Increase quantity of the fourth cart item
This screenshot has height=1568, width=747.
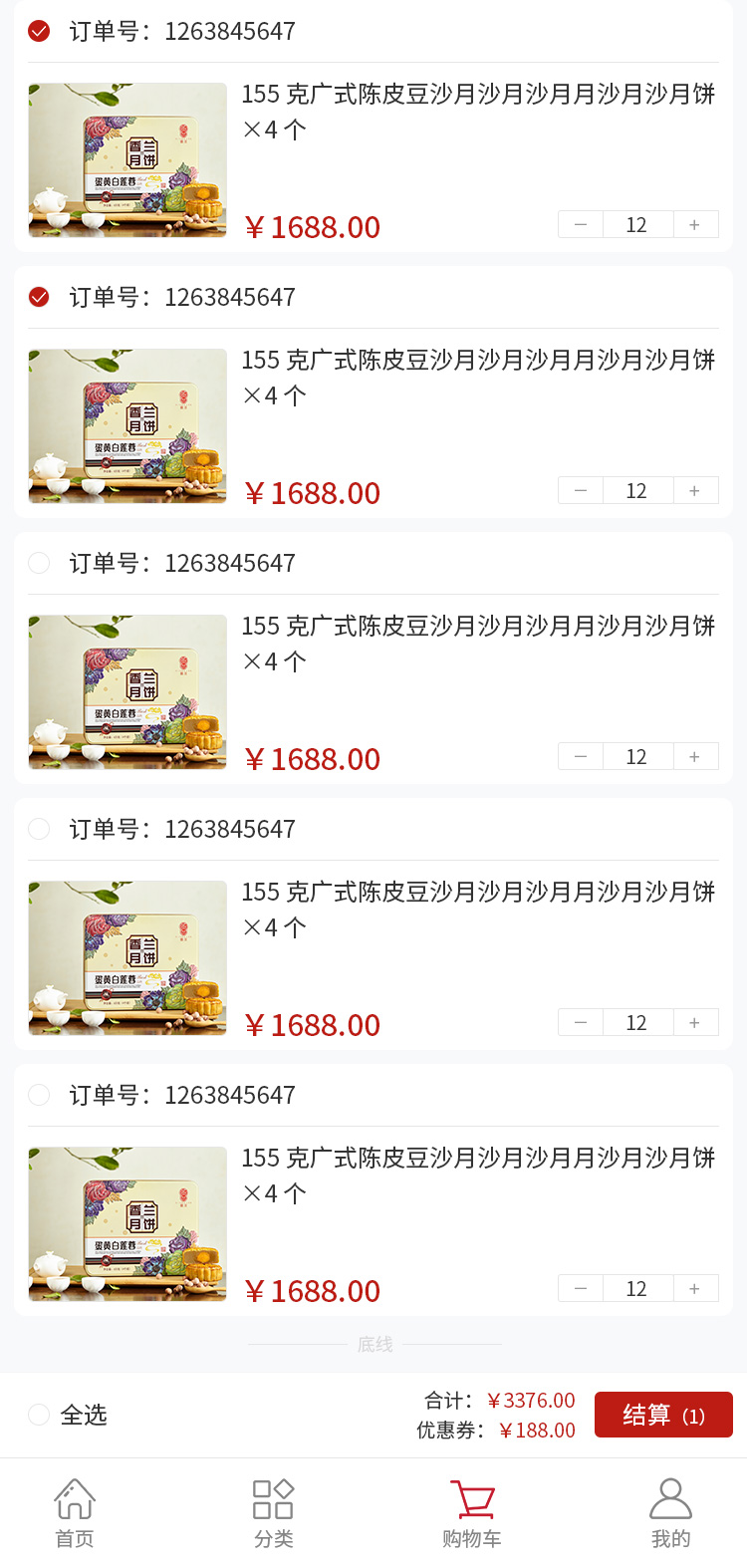tap(695, 1023)
